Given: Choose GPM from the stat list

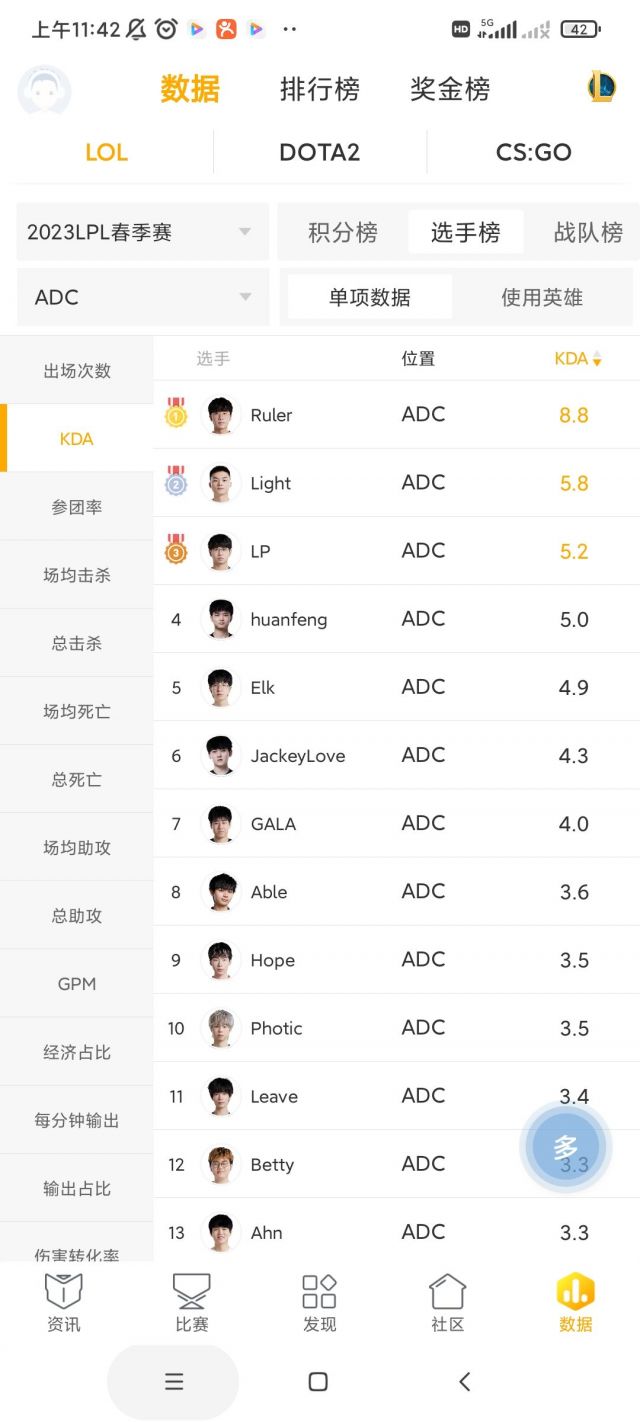Looking at the screenshot, I should click(x=77, y=984).
